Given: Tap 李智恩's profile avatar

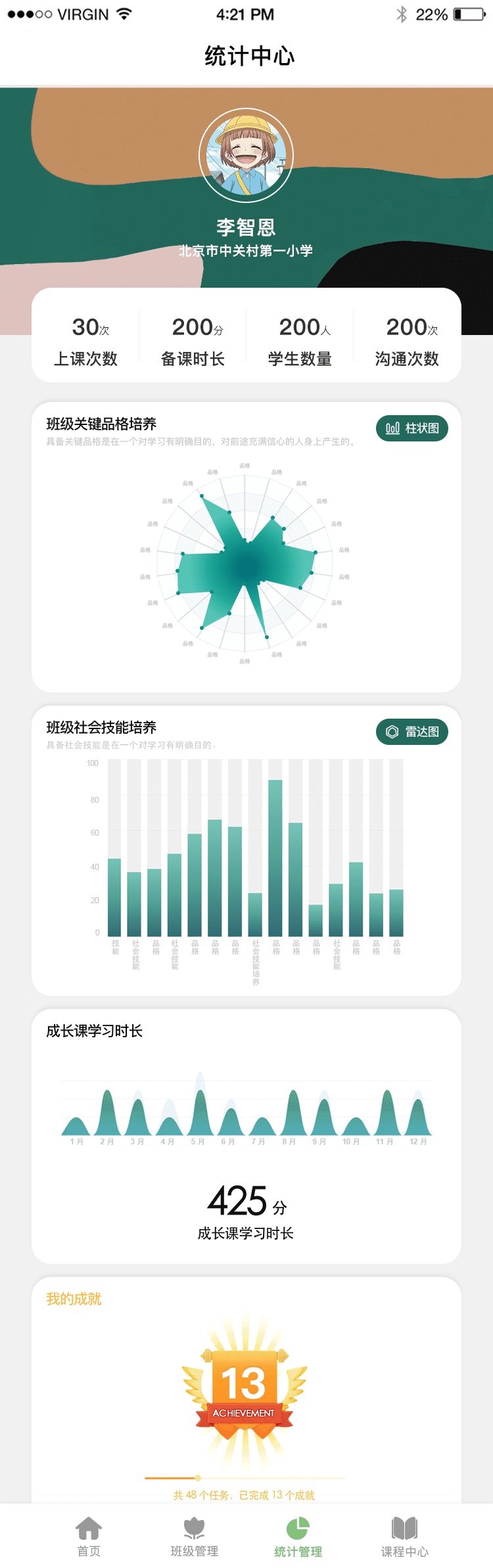Looking at the screenshot, I should point(246,156).
